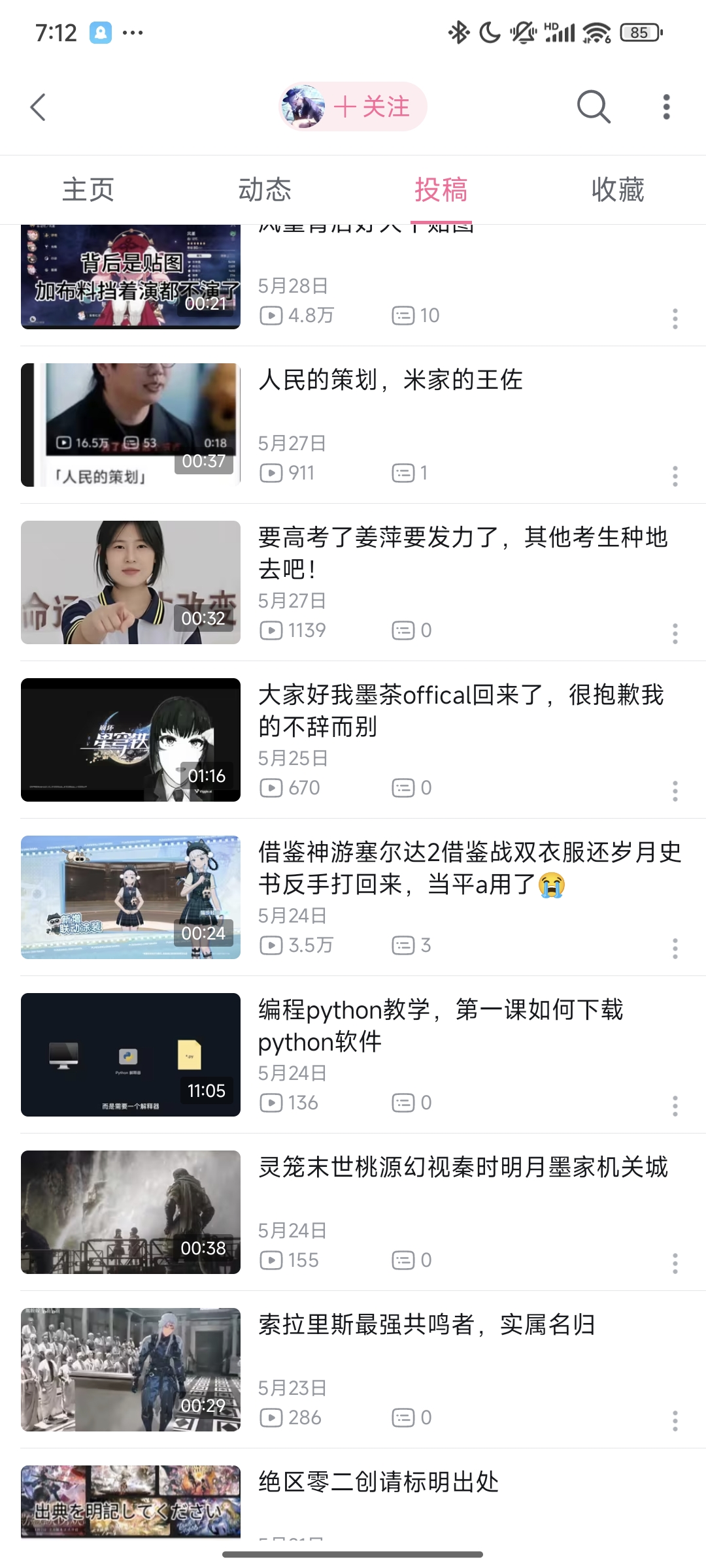Open search in this user's space

(x=593, y=107)
